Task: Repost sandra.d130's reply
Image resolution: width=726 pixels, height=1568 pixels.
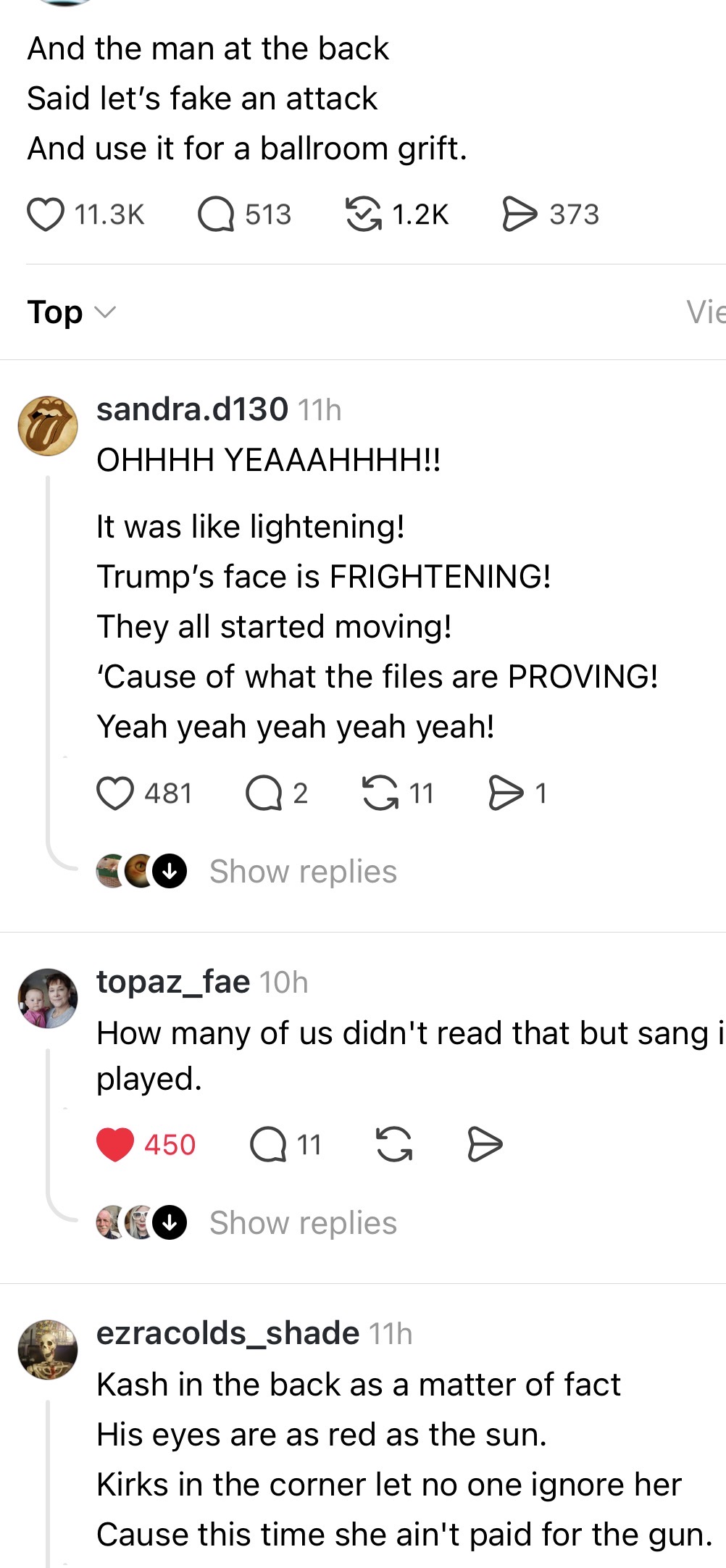Action: coord(380,793)
